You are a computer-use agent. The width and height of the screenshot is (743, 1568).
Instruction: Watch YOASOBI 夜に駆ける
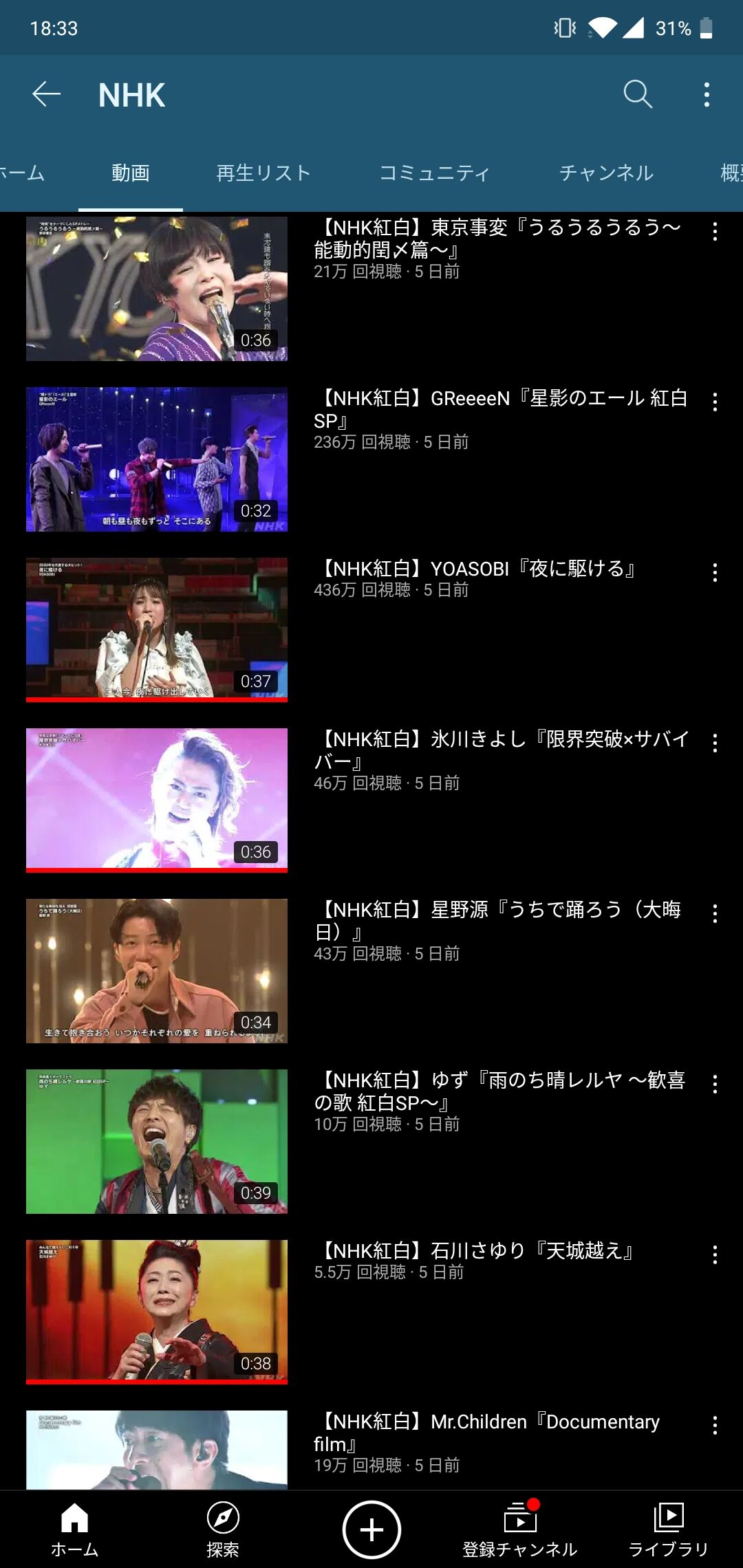point(157,630)
